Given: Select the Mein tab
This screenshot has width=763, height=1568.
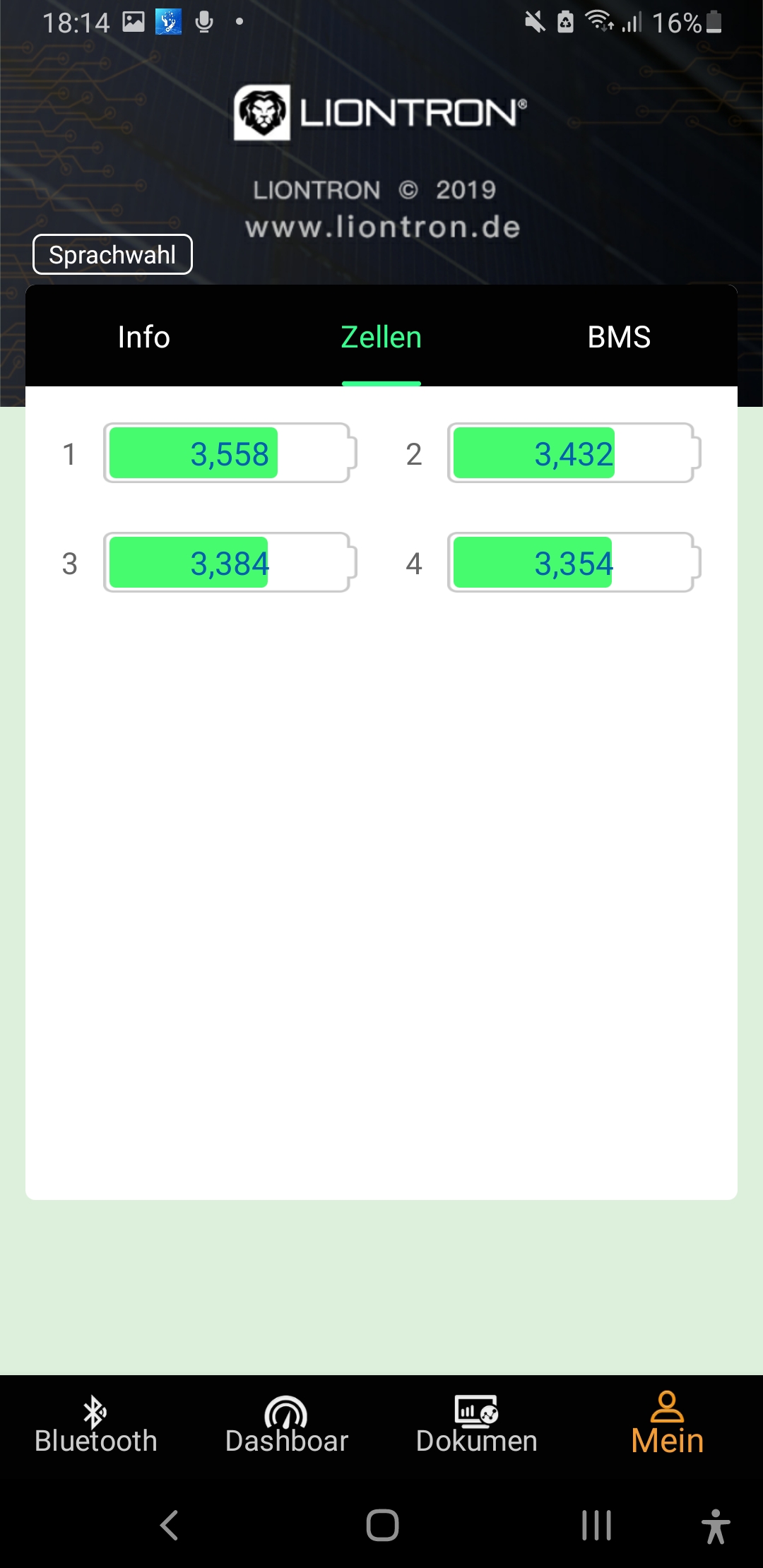Looking at the screenshot, I should tap(668, 1425).
